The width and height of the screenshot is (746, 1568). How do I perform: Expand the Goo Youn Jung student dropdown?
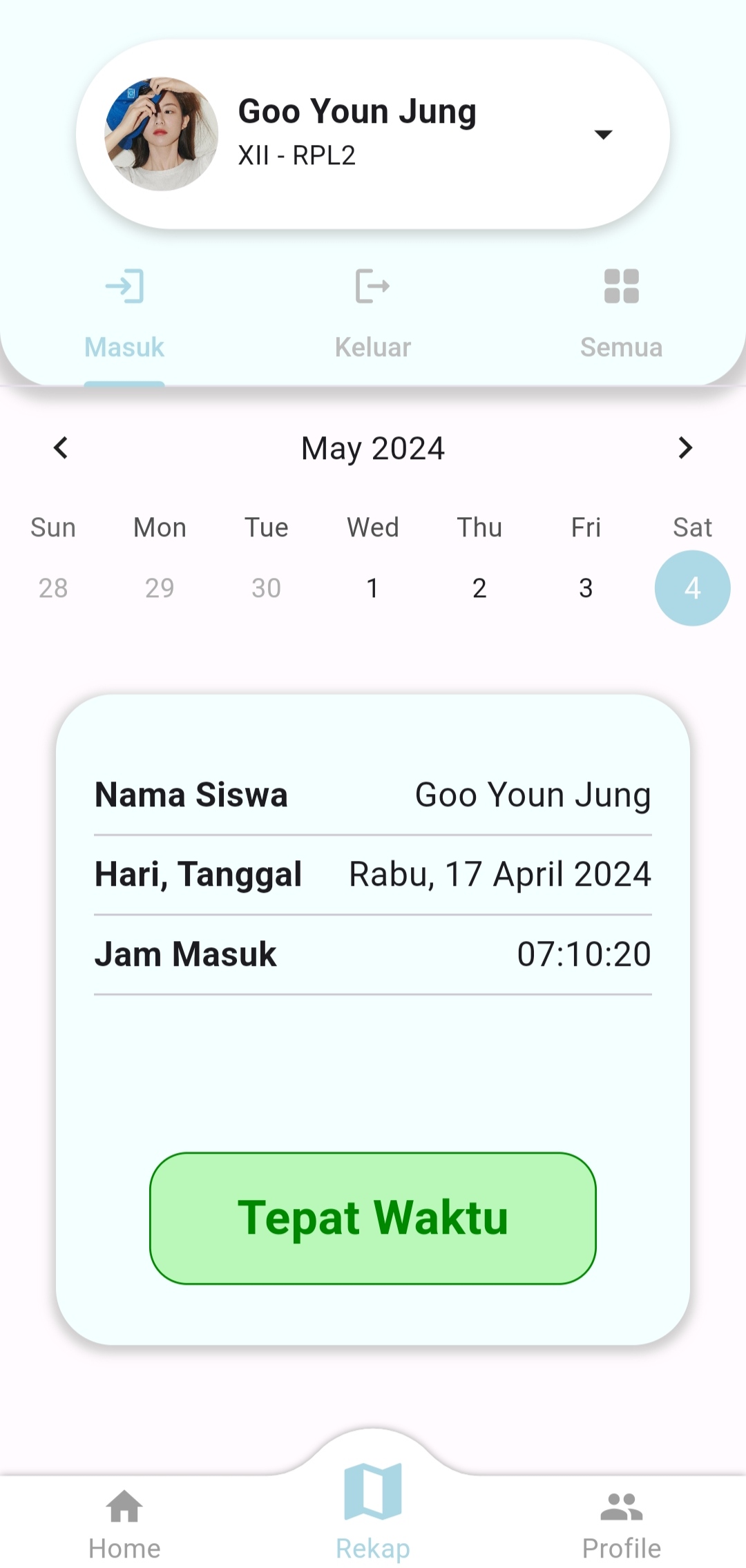point(603,134)
